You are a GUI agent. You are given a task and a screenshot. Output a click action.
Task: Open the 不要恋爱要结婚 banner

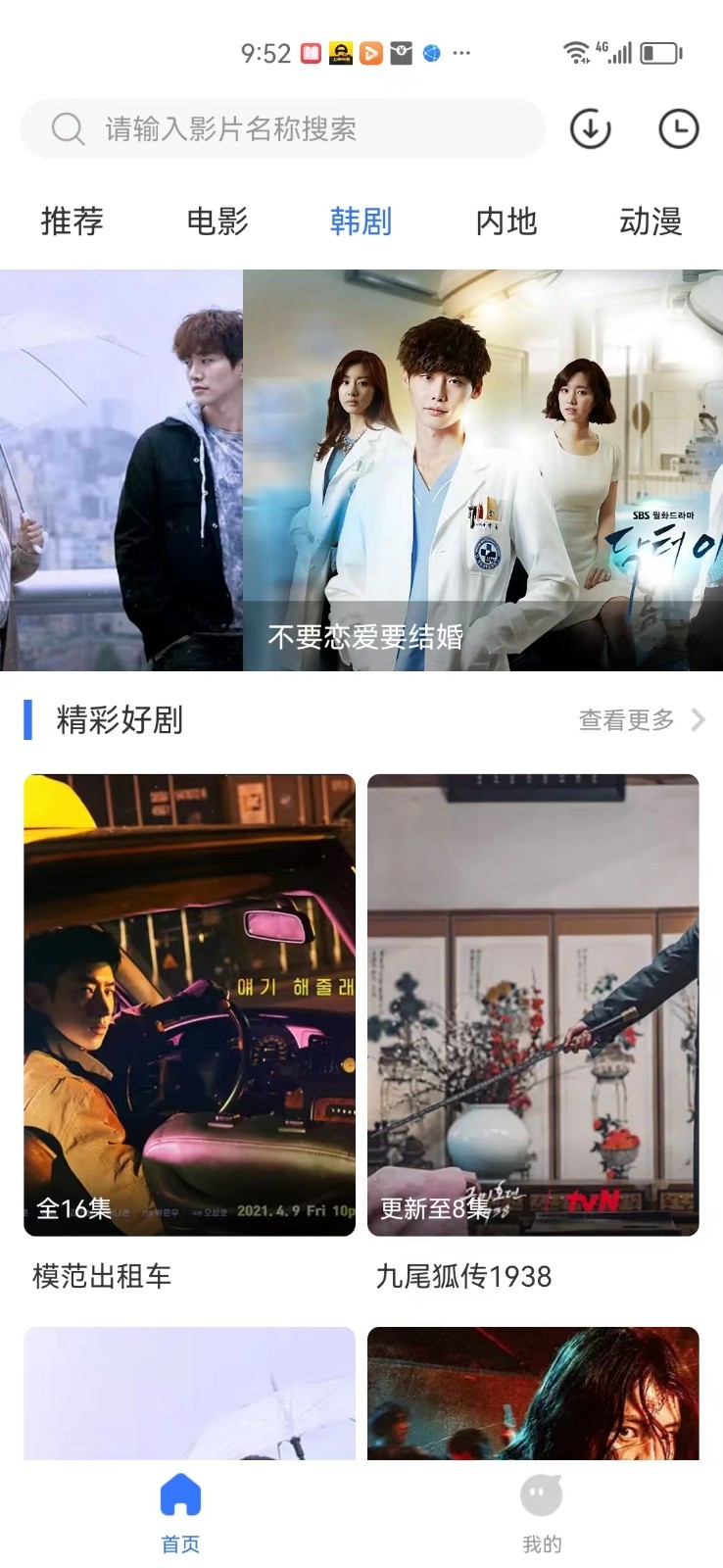pos(482,470)
